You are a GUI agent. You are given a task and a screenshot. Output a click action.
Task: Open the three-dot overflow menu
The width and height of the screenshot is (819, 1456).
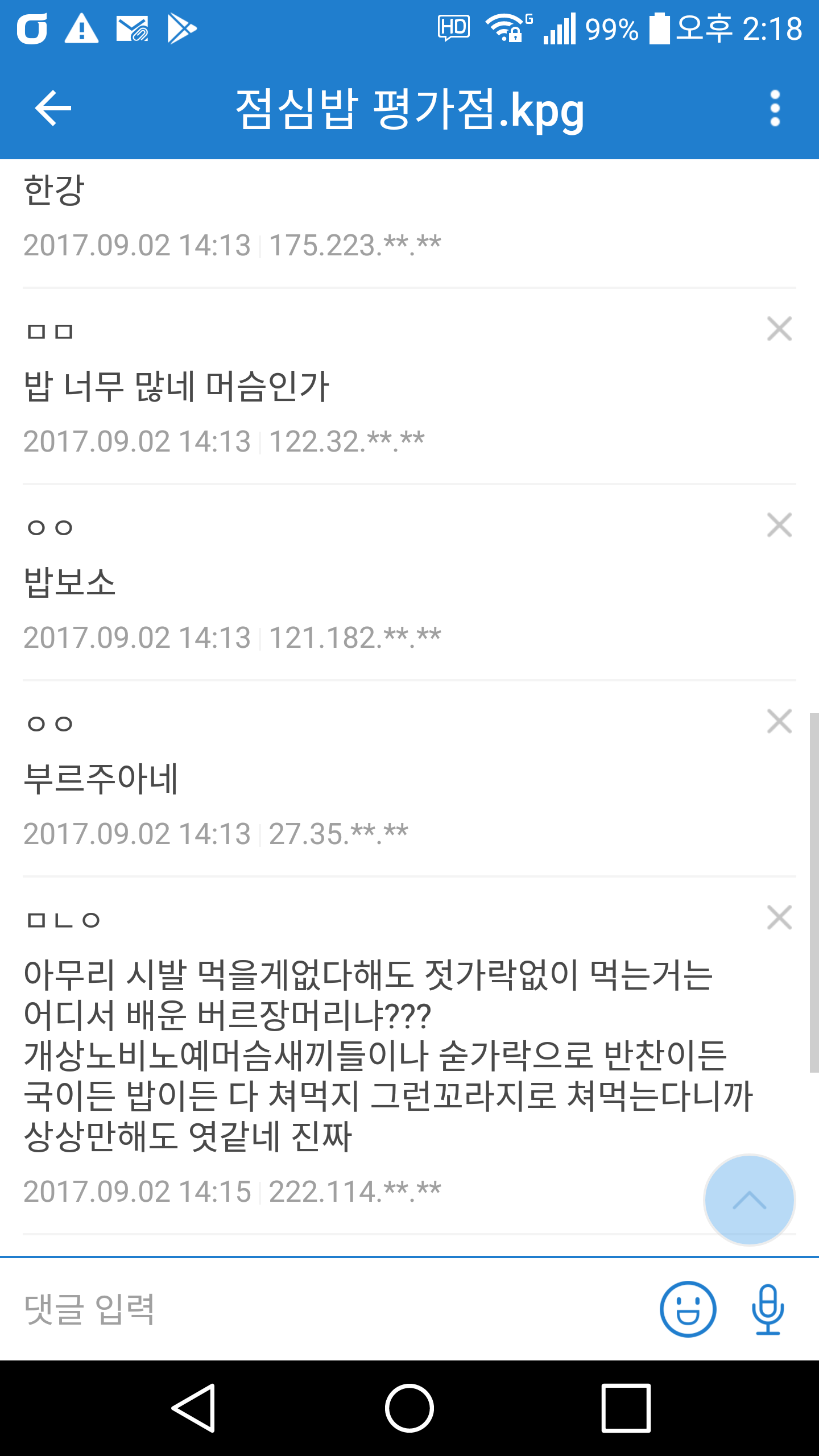[x=775, y=108]
